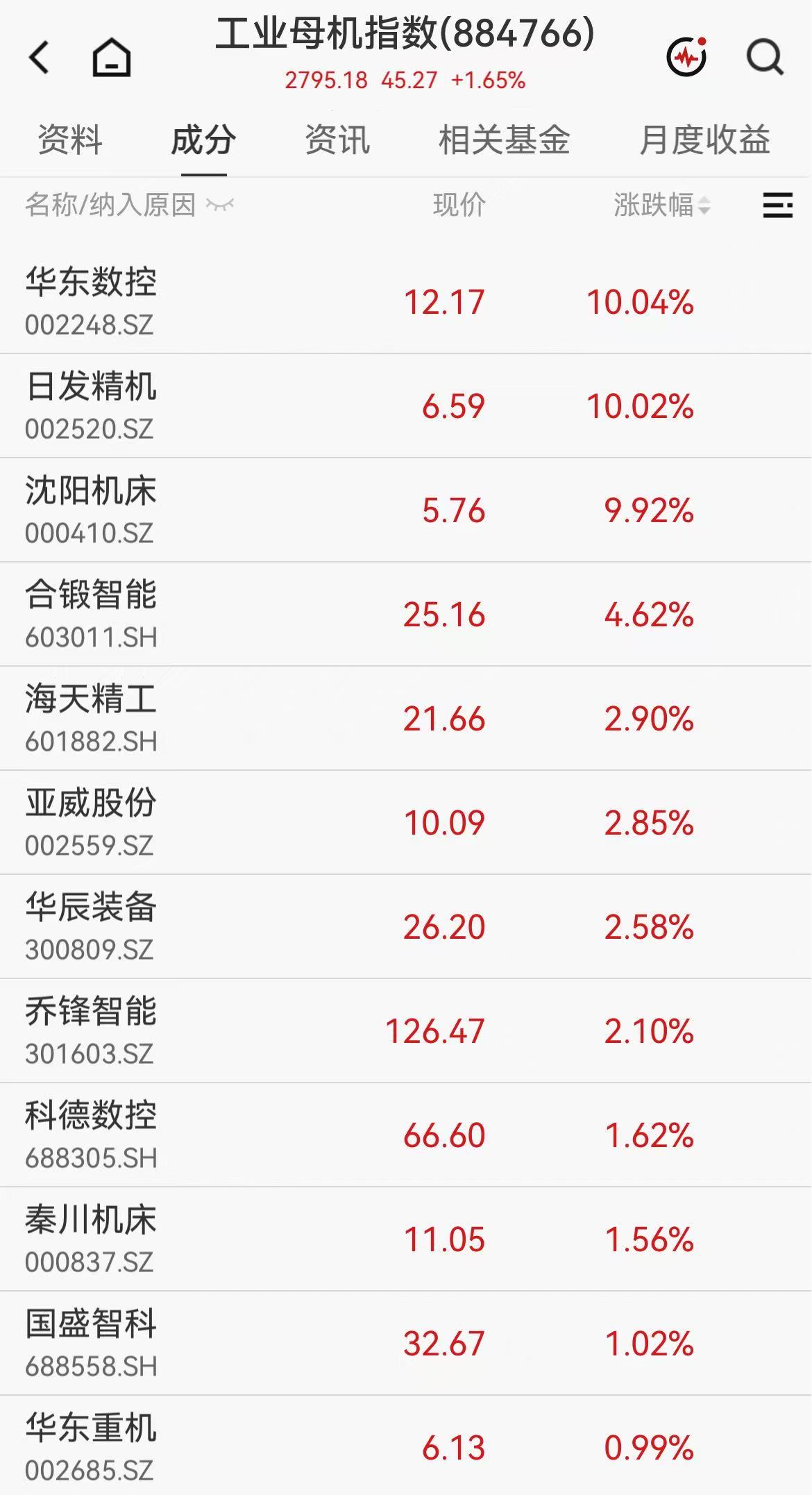Open stock 国盛智科 688558.SH
812x1495 pixels.
(406, 1344)
